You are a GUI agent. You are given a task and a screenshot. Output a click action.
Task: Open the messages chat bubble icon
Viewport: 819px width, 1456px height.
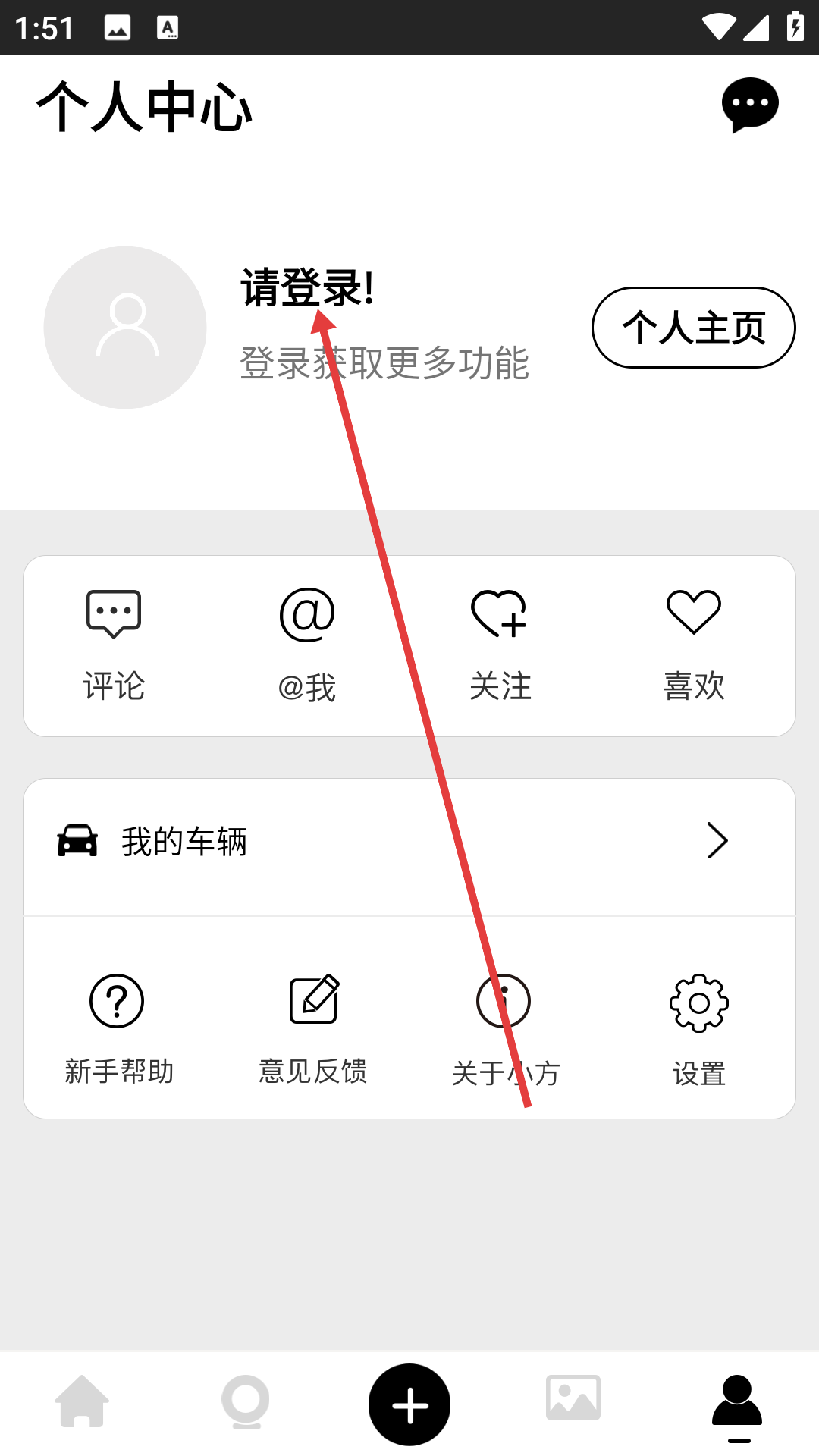point(749,105)
